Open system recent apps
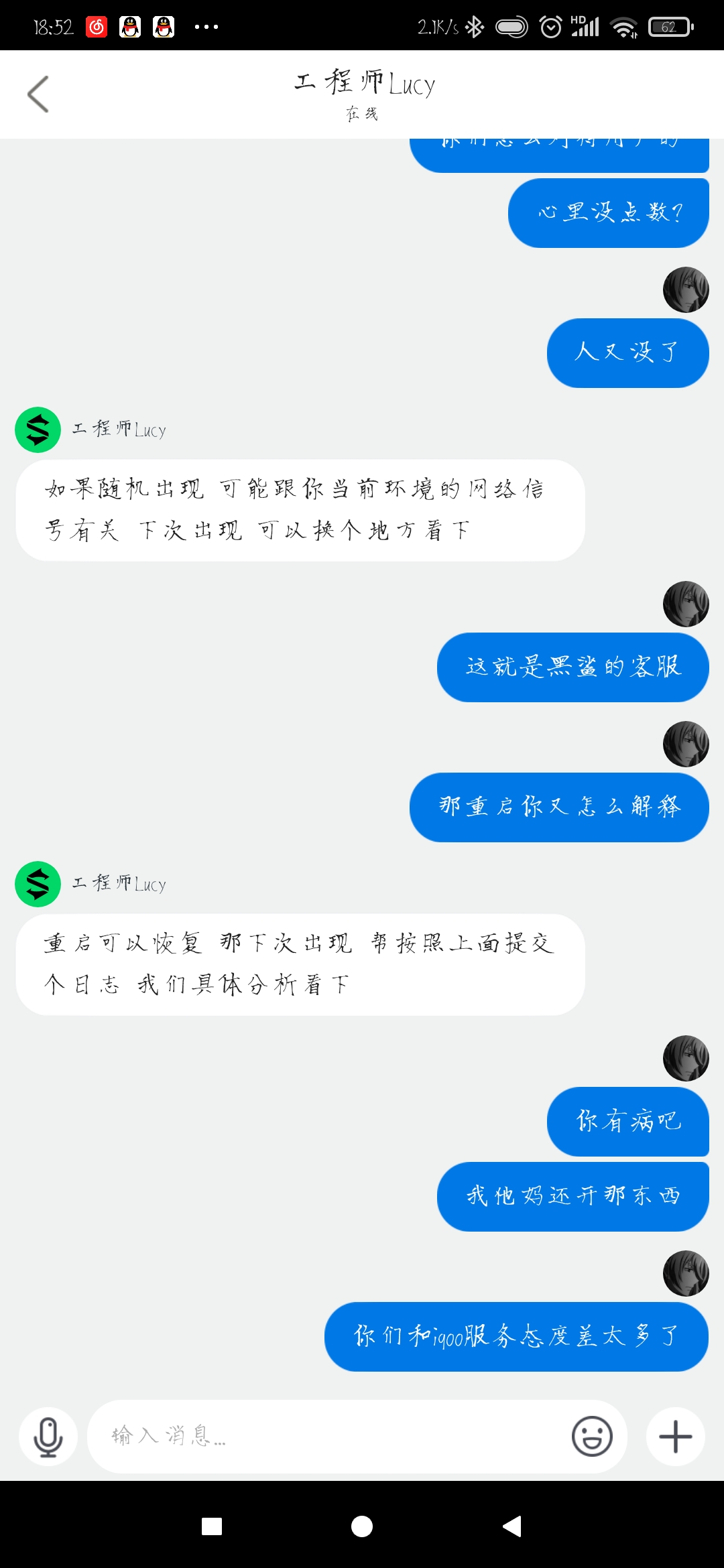 tap(212, 1526)
